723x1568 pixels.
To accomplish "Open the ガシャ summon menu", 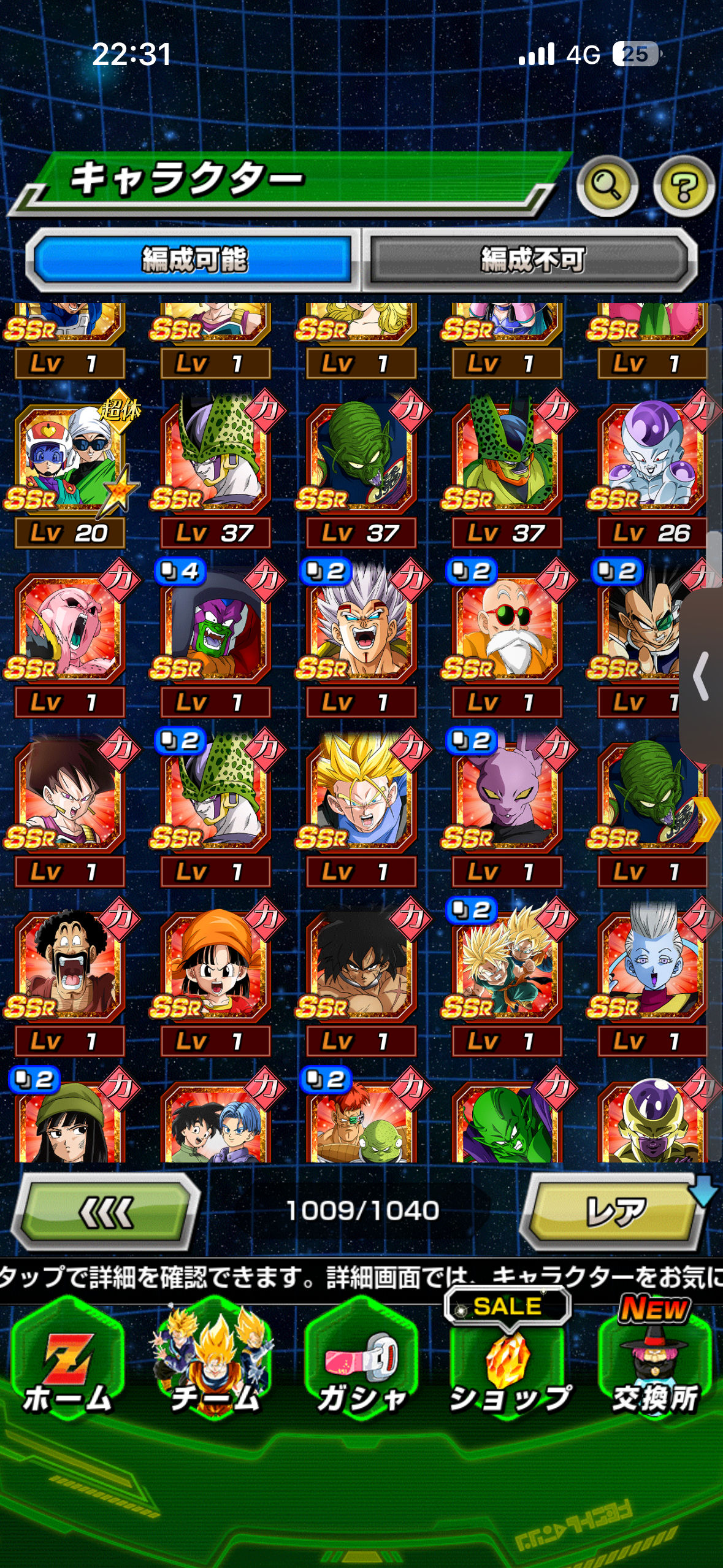I will (362, 1362).
